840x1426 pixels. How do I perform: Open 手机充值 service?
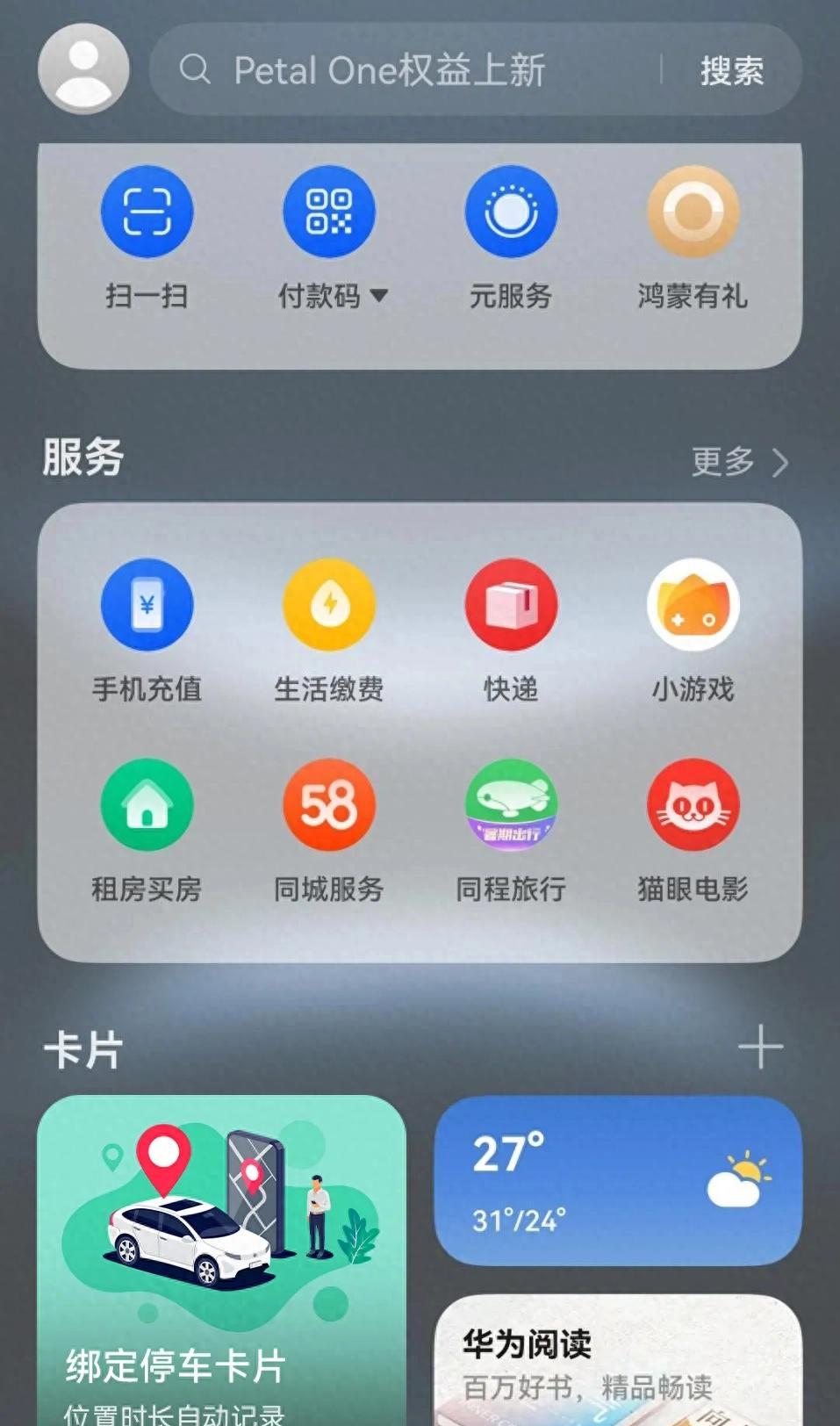(x=147, y=605)
